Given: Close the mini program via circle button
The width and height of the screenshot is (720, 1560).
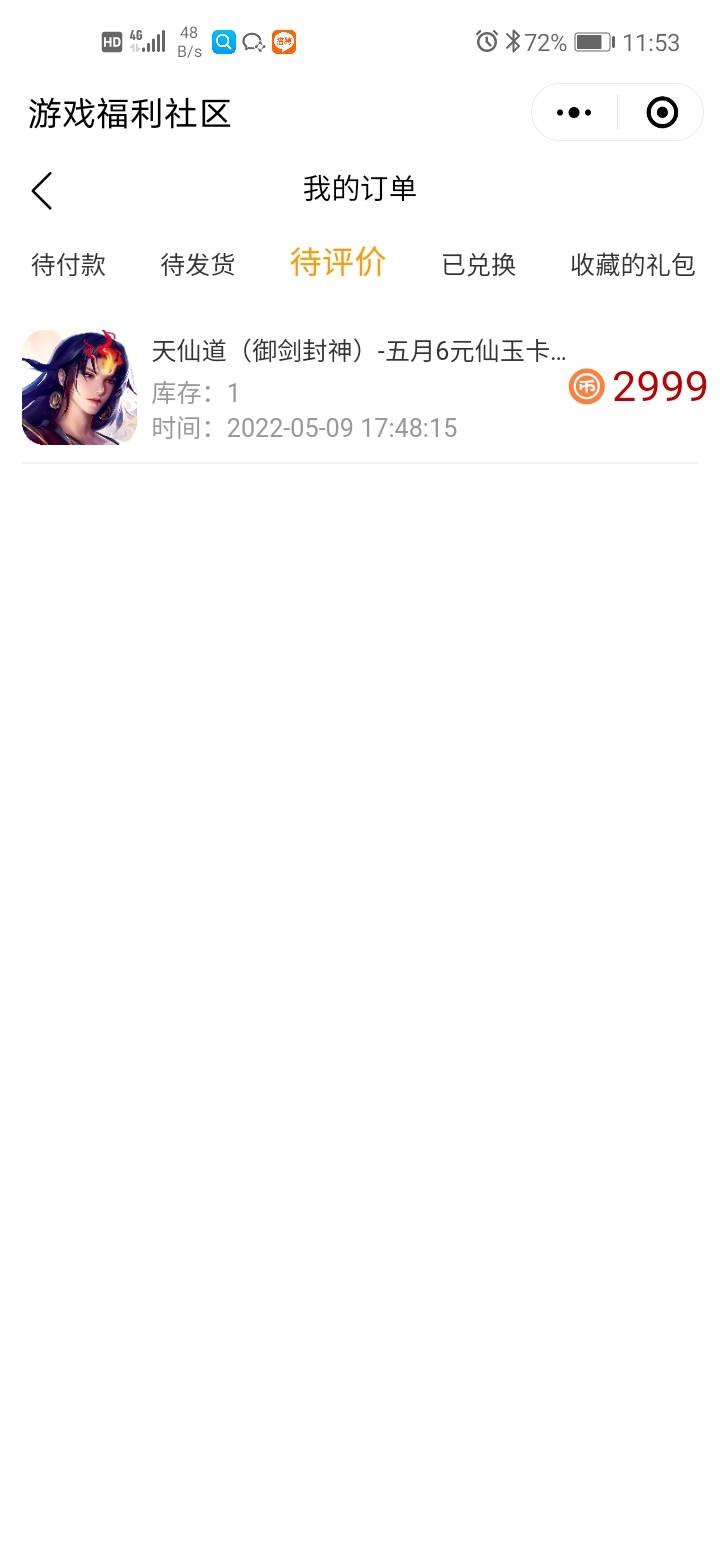Looking at the screenshot, I should (662, 113).
